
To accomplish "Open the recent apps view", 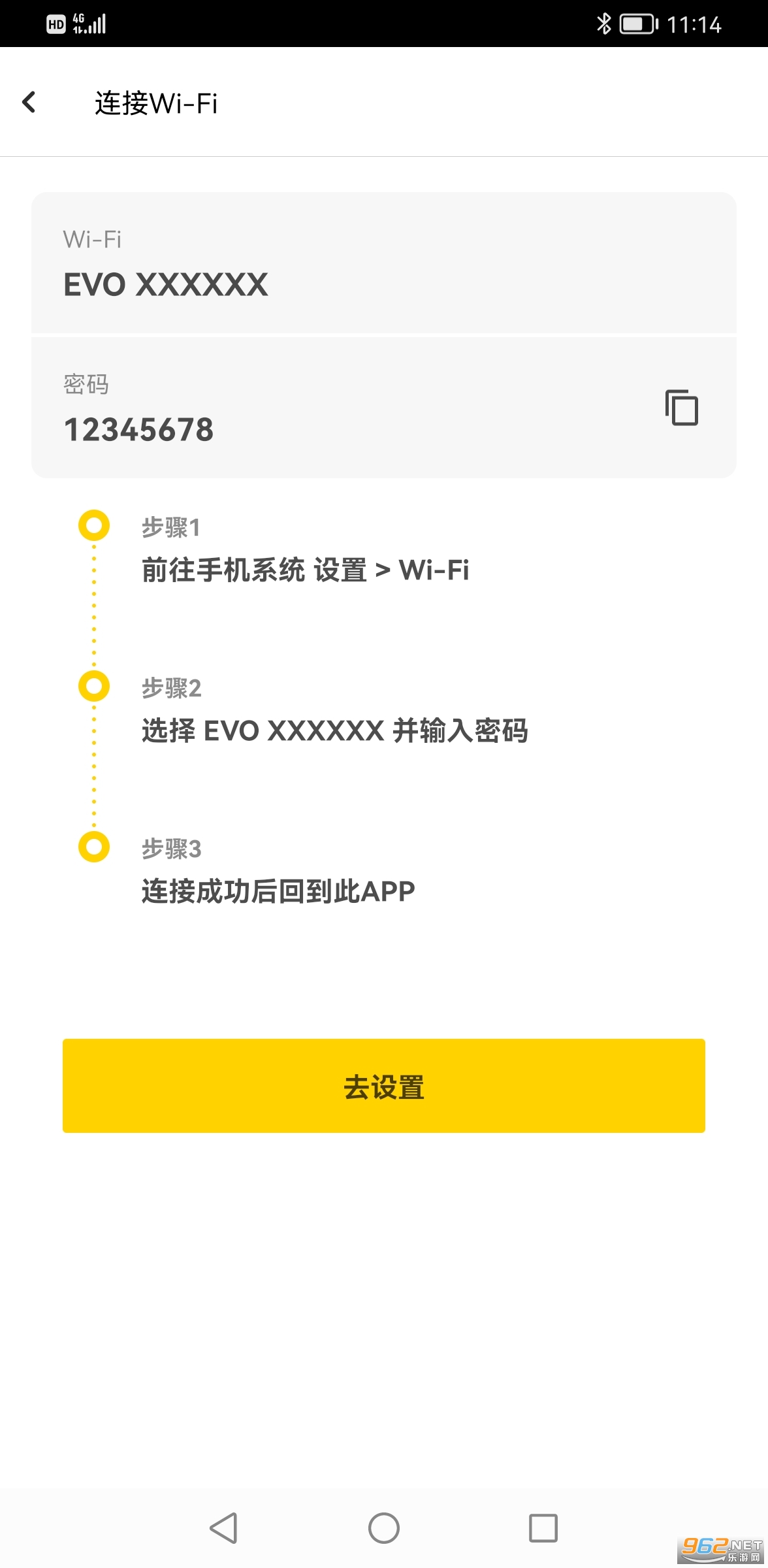I will pyautogui.click(x=543, y=1528).
